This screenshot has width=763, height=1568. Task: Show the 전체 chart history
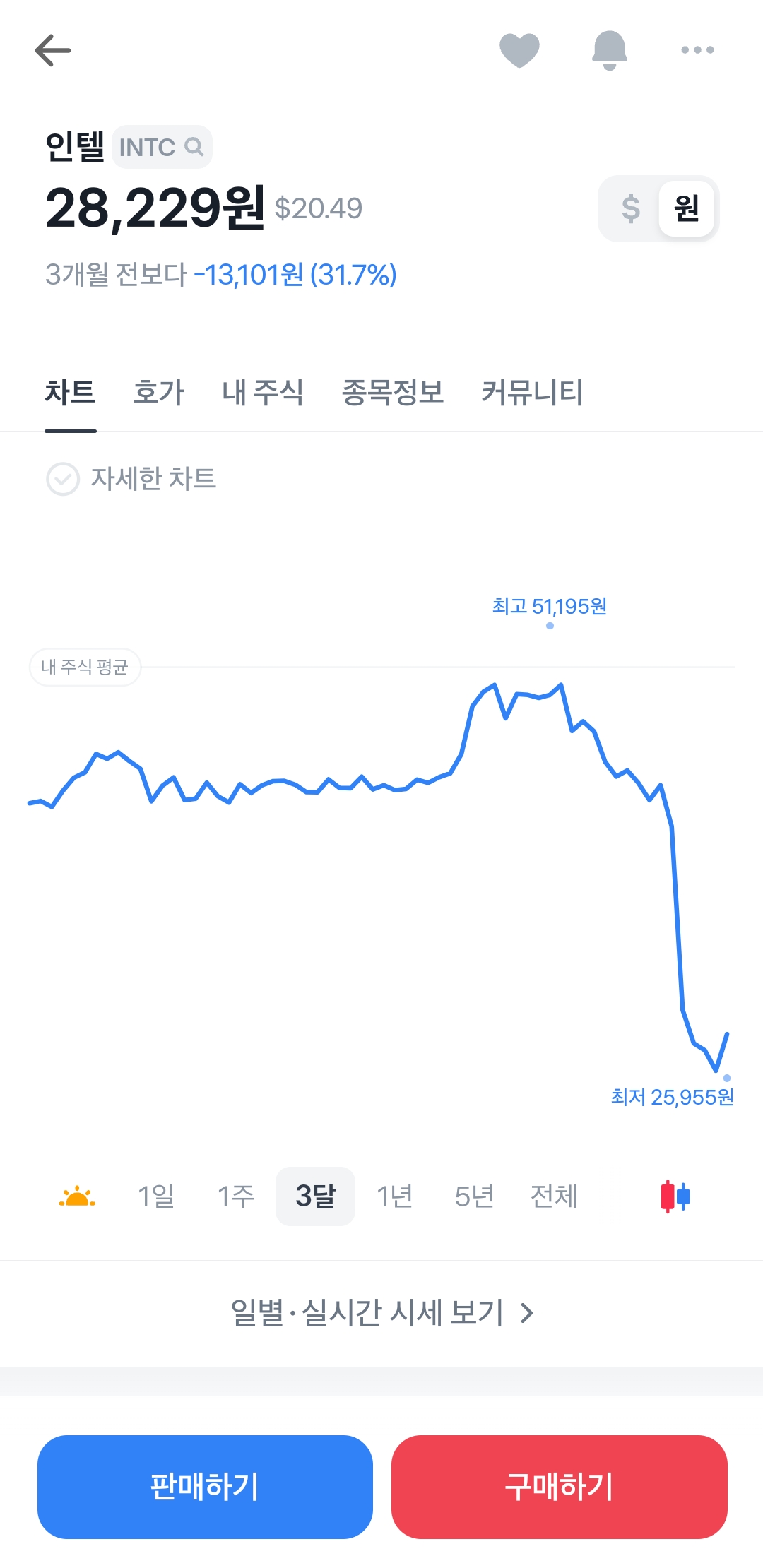(x=554, y=1196)
